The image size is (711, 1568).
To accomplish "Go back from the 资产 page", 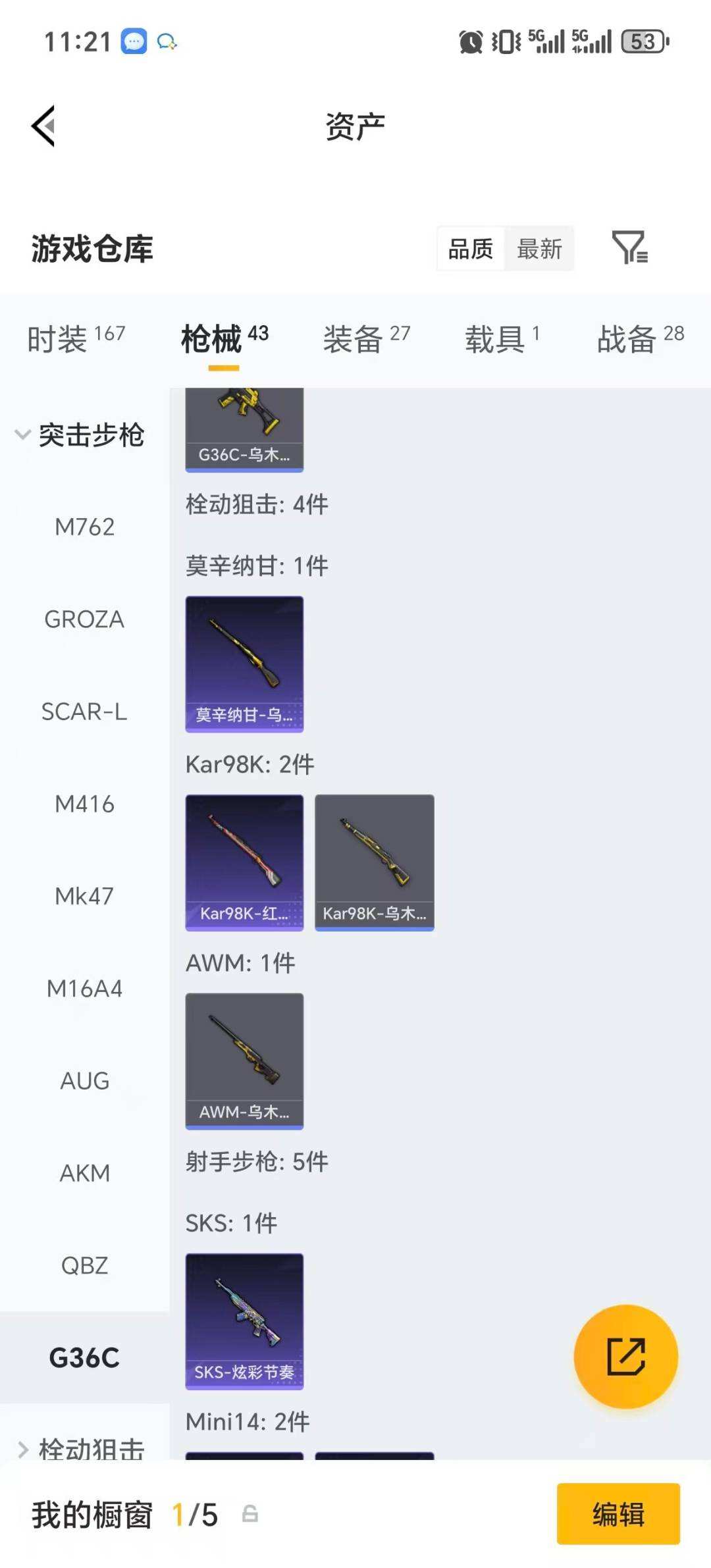I will [43, 126].
